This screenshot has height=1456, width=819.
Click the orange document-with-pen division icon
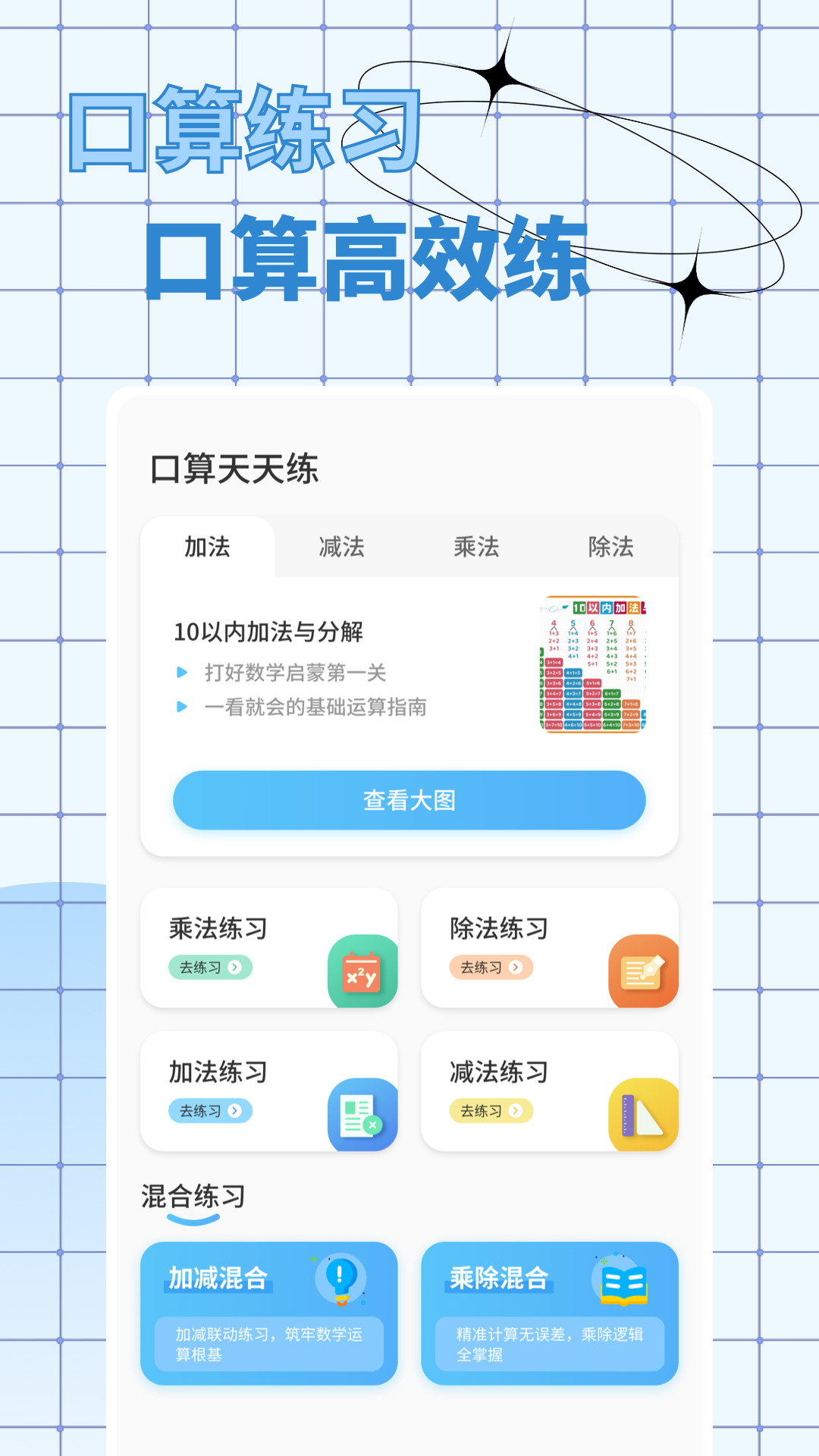tap(642, 968)
